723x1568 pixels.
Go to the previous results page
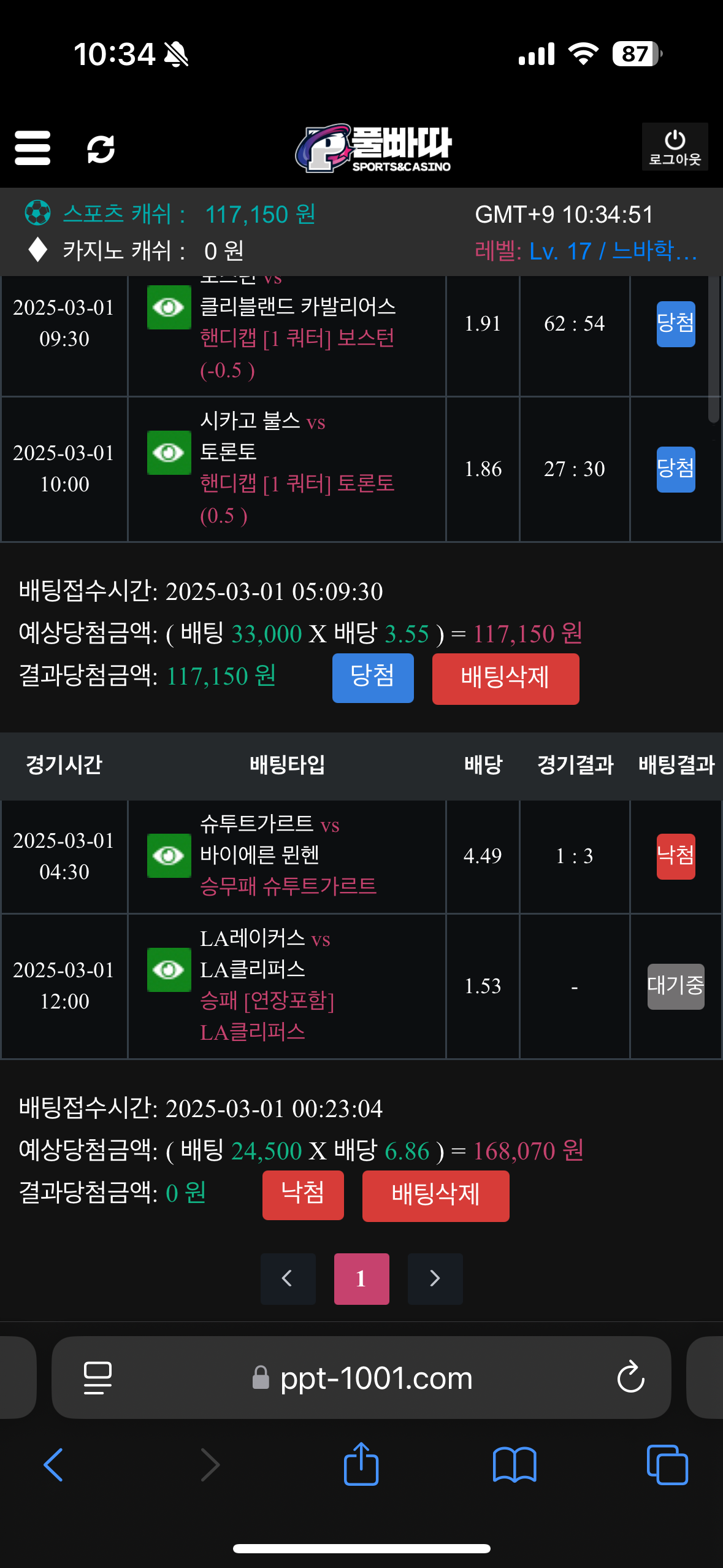(288, 1278)
